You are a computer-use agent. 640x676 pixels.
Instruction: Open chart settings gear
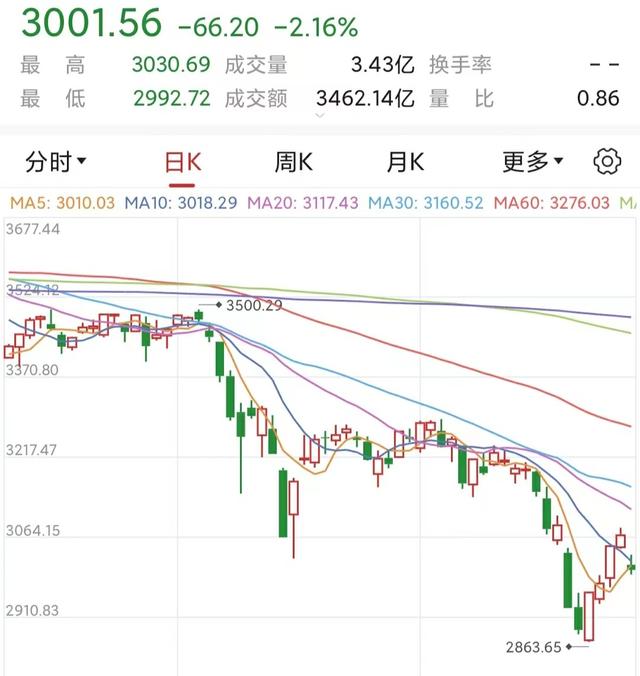tap(607, 161)
